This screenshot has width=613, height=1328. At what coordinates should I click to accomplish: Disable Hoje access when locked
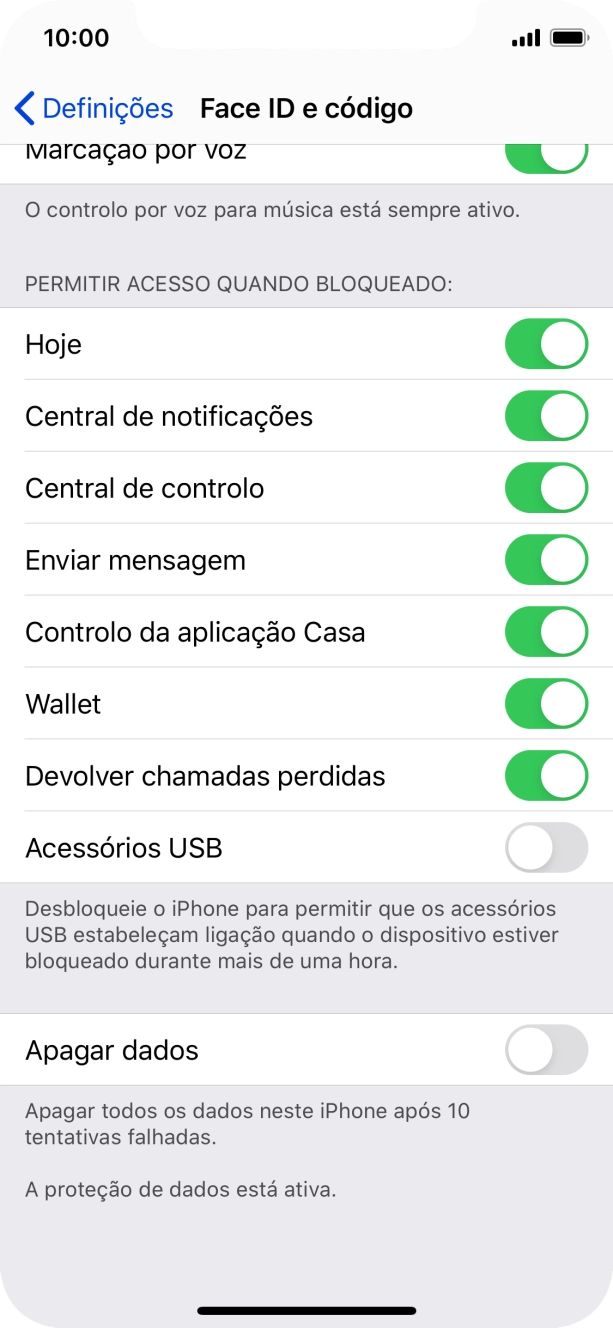click(x=545, y=344)
